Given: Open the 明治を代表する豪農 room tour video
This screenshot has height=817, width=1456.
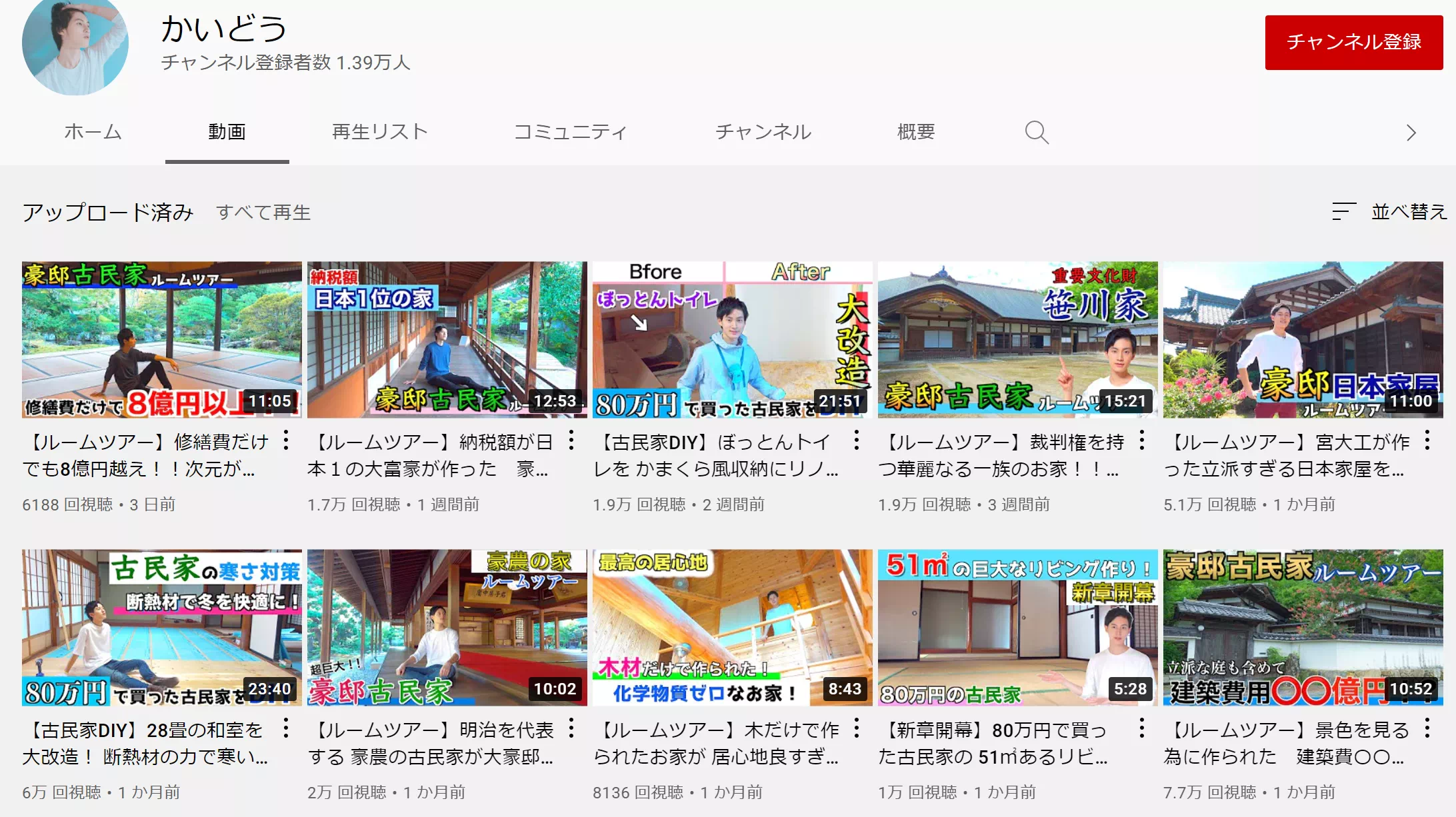Looking at the screenshot, I should pyautogui.click(x=447, y=628).
